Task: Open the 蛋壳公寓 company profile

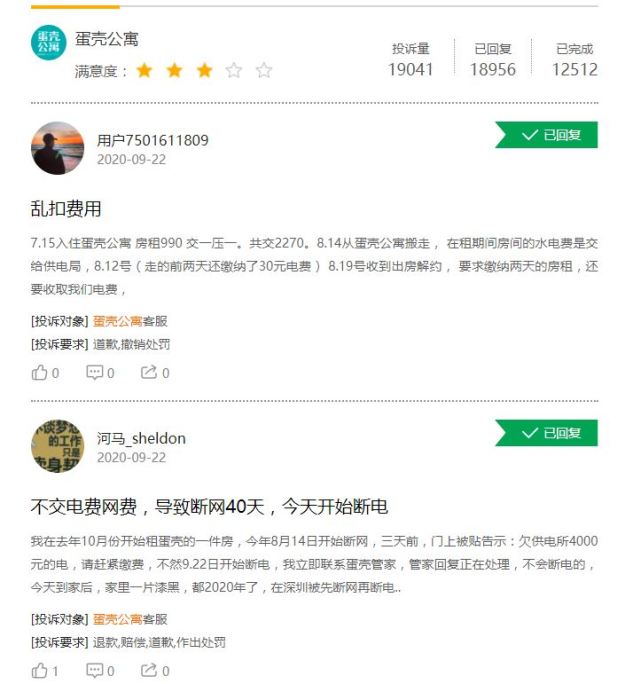Action: tap(106, 39)
